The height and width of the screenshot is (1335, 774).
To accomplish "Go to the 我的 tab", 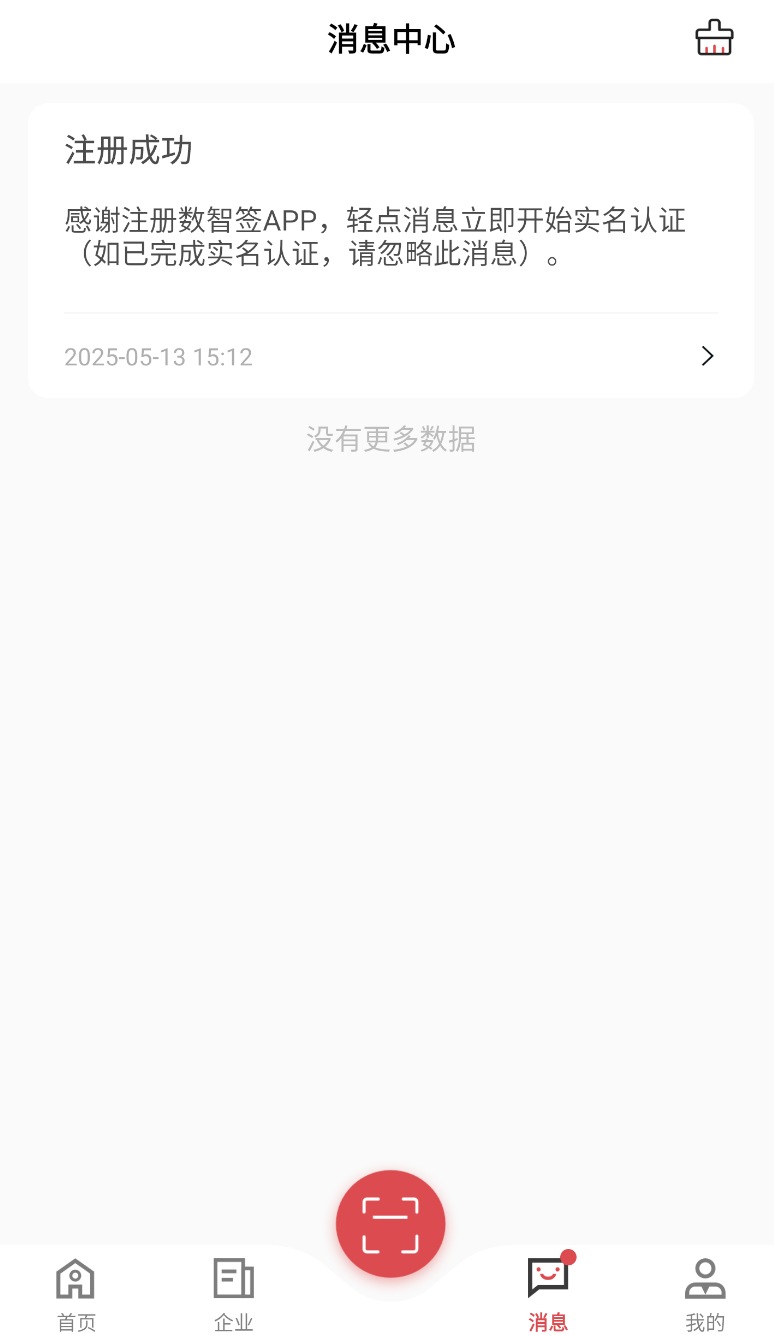I will click(705, 1296).
